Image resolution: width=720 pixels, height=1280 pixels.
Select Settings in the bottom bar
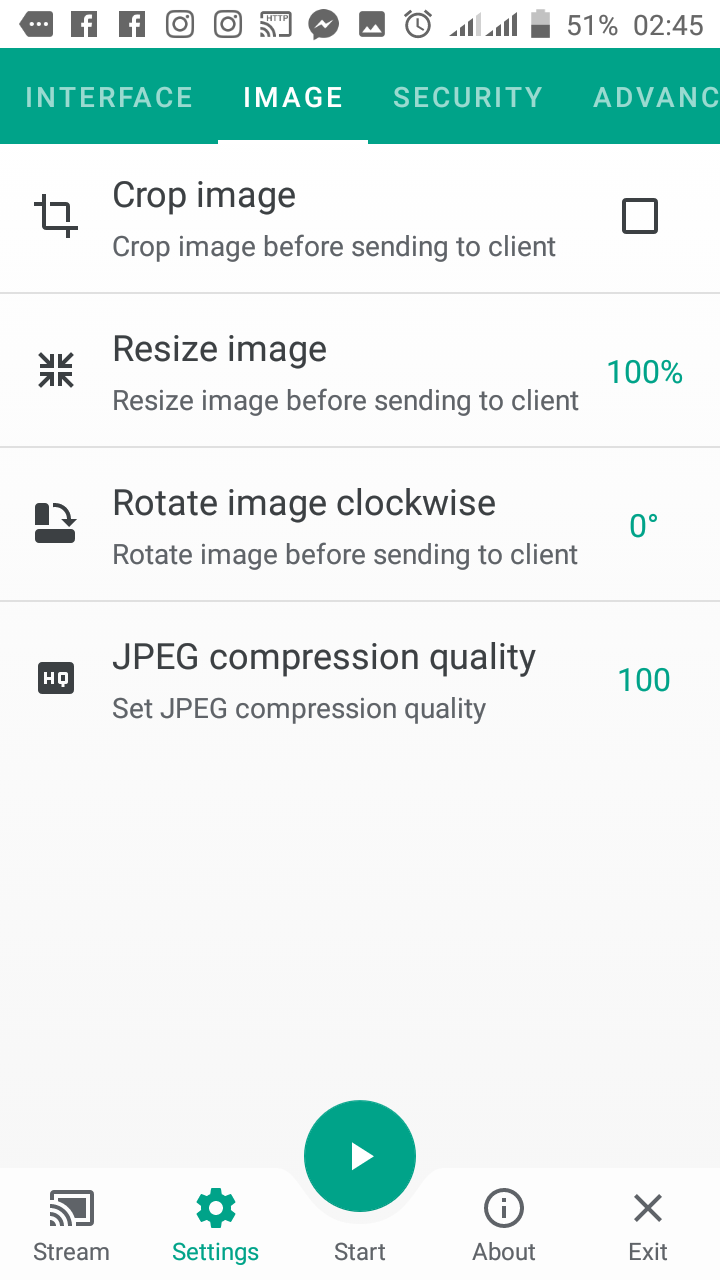point(215,1226)
